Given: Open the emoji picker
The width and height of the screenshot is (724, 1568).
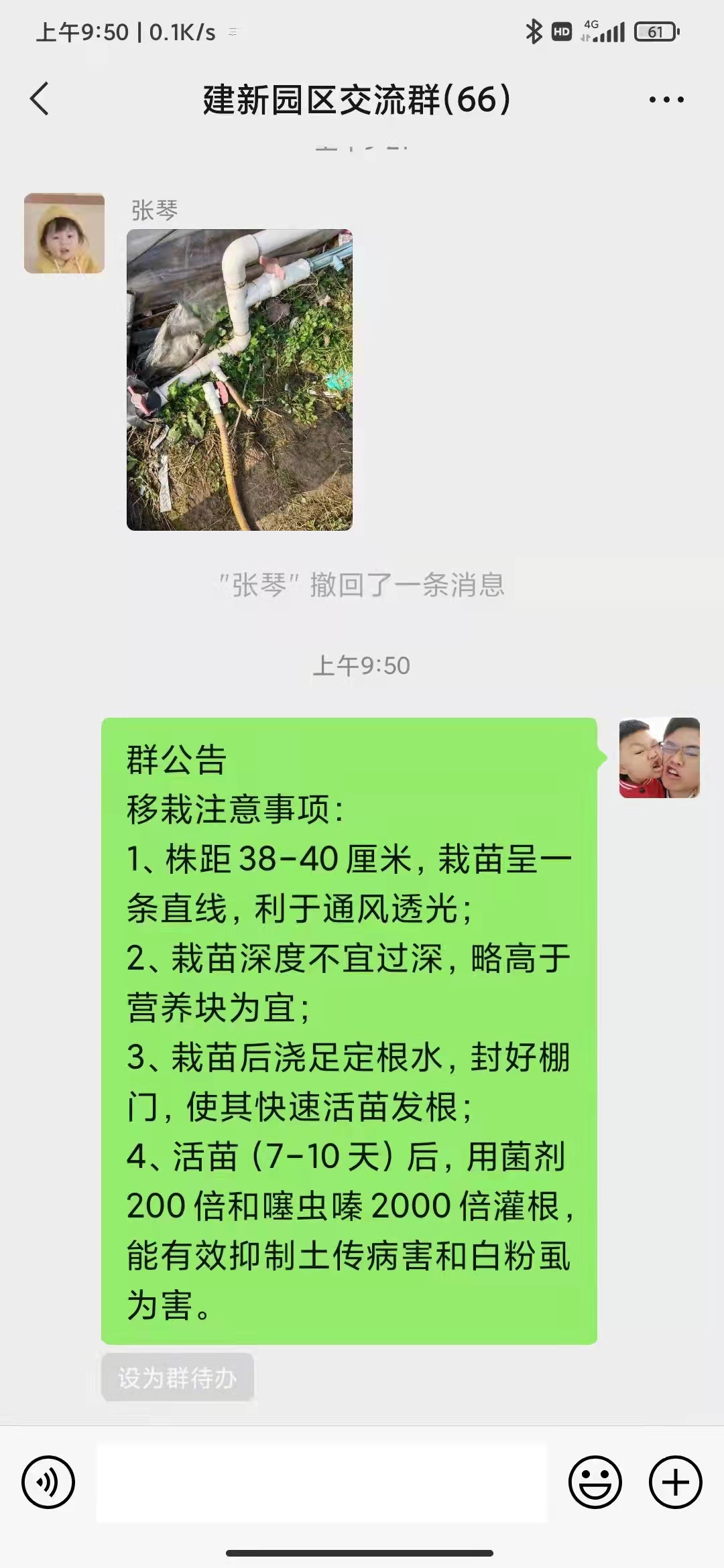Looking at the screenshot, I should pos(595,1482).
